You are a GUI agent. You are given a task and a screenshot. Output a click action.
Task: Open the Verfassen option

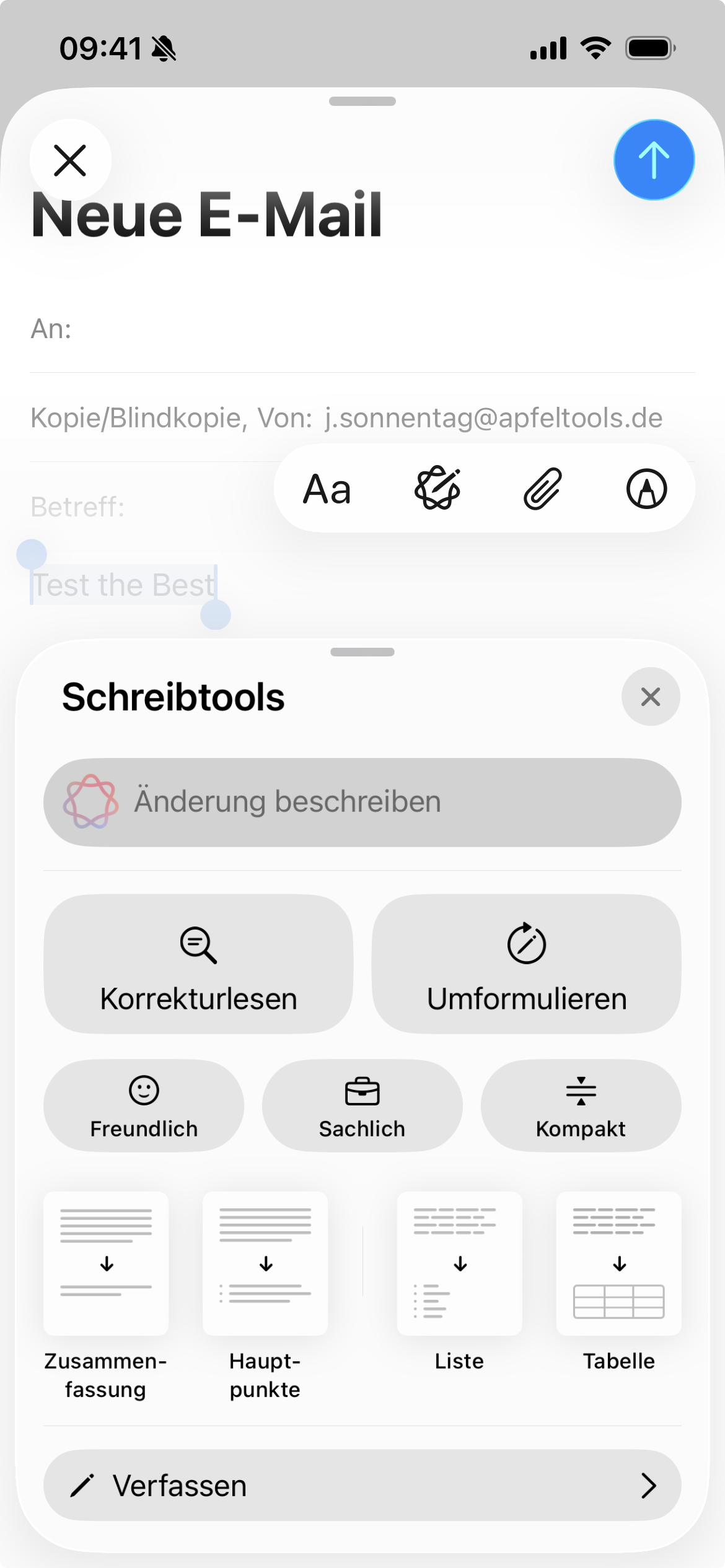pyautogui.click(x=362, y=1485)
